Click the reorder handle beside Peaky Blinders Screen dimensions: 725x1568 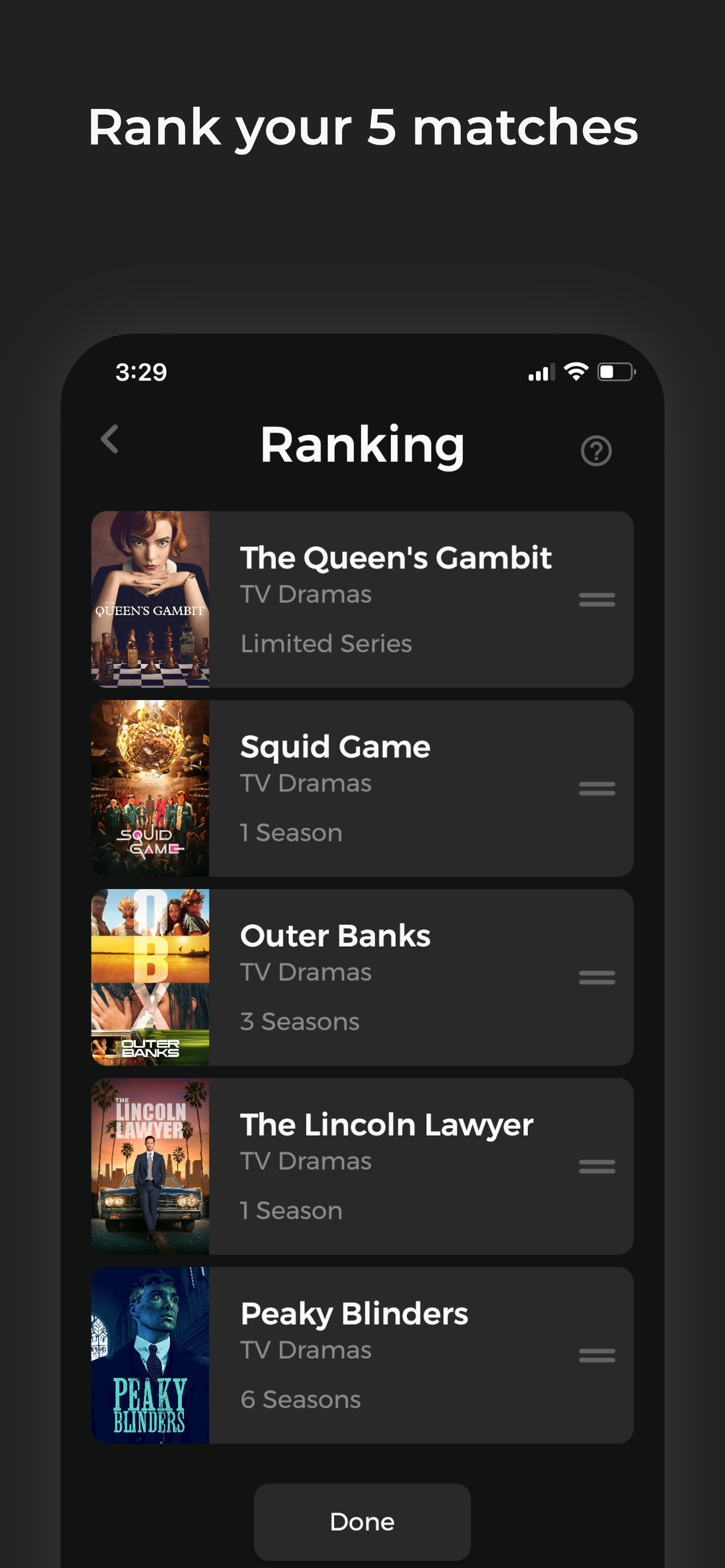coord(597,1356)
